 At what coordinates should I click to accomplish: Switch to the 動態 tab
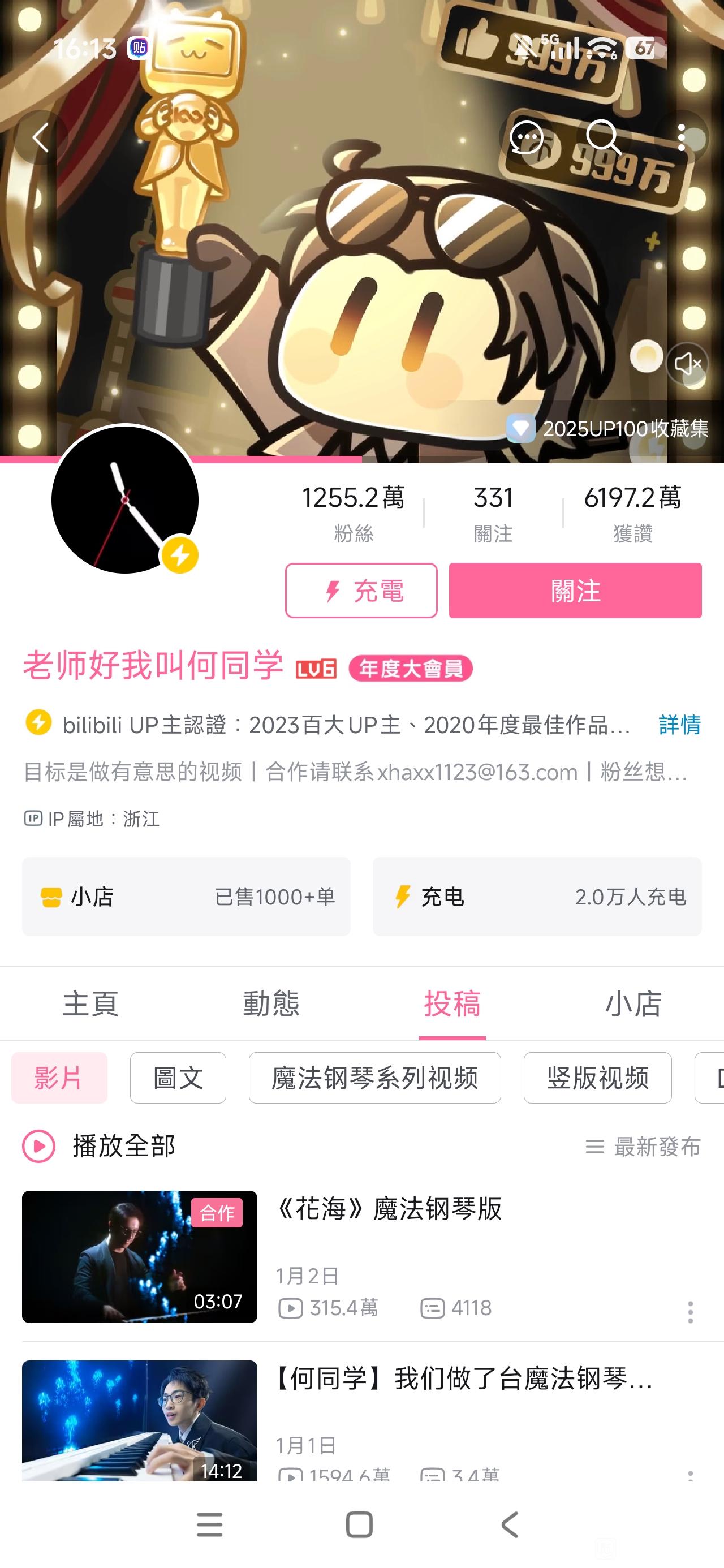pos(271,1003)
